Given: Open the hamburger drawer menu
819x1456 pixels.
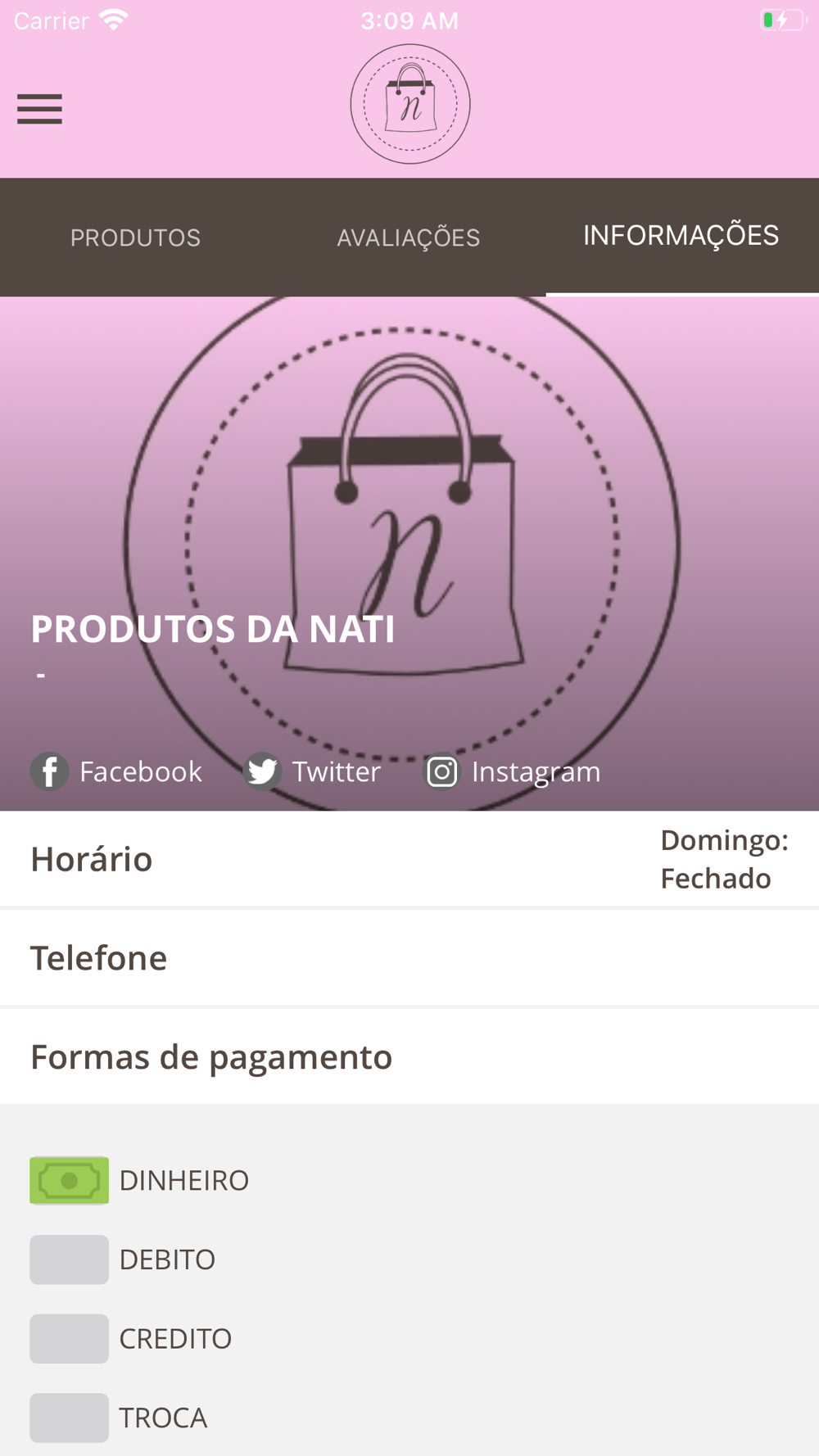Looking at the screenshot, I should (x=39, y=109).
